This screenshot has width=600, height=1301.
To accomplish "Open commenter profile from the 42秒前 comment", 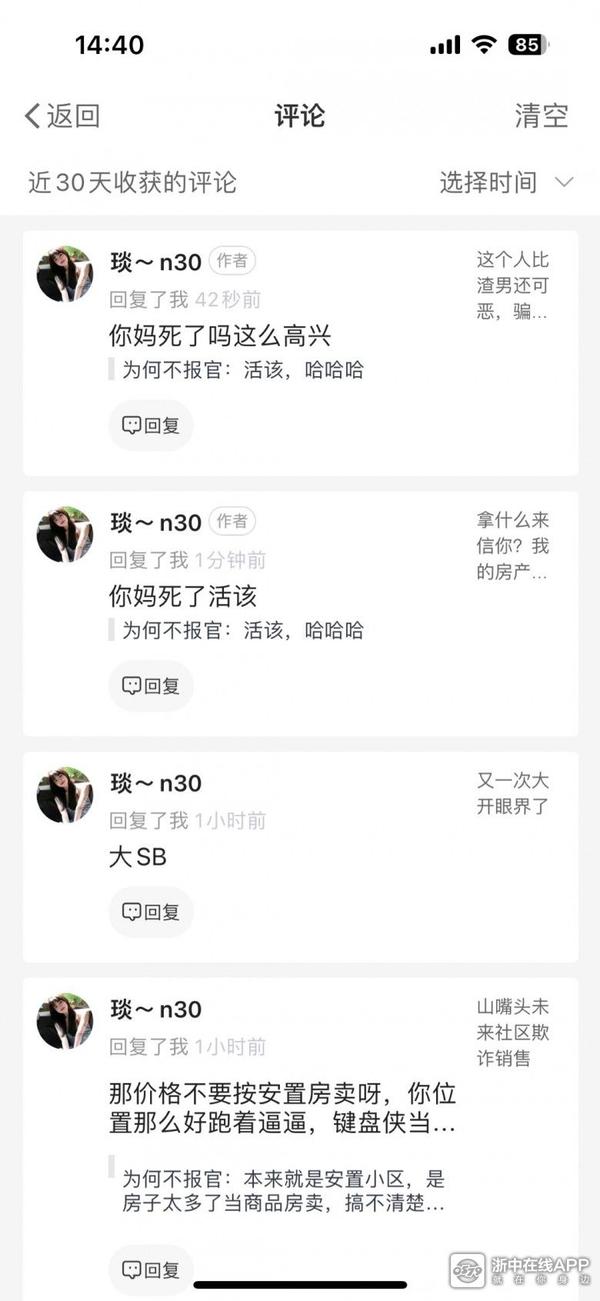I will pyautogui.click(x=65, y=274).
